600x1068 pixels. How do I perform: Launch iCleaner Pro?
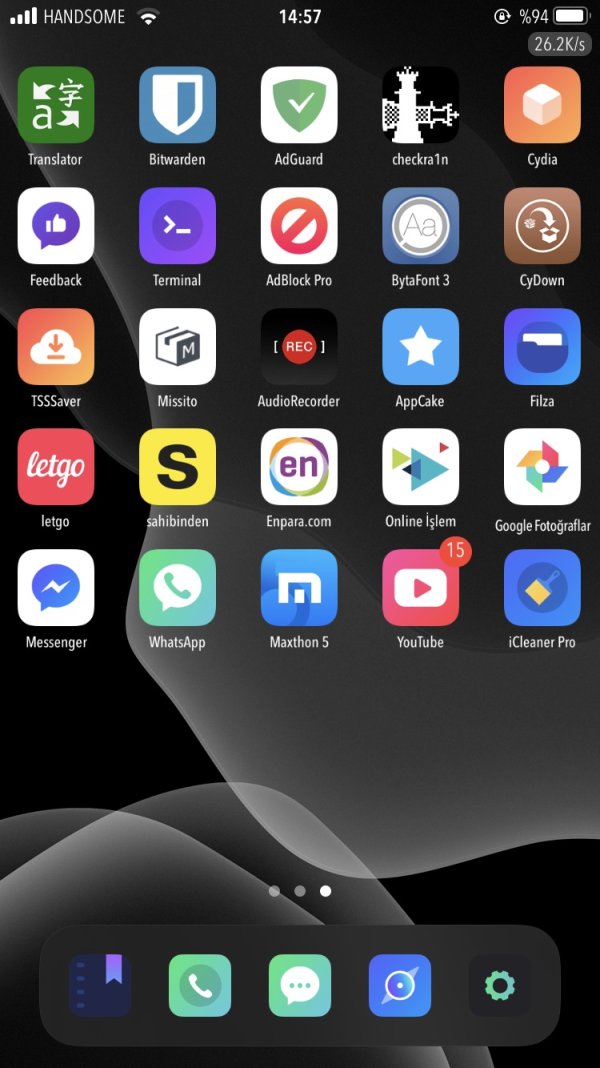coord(542,588)
